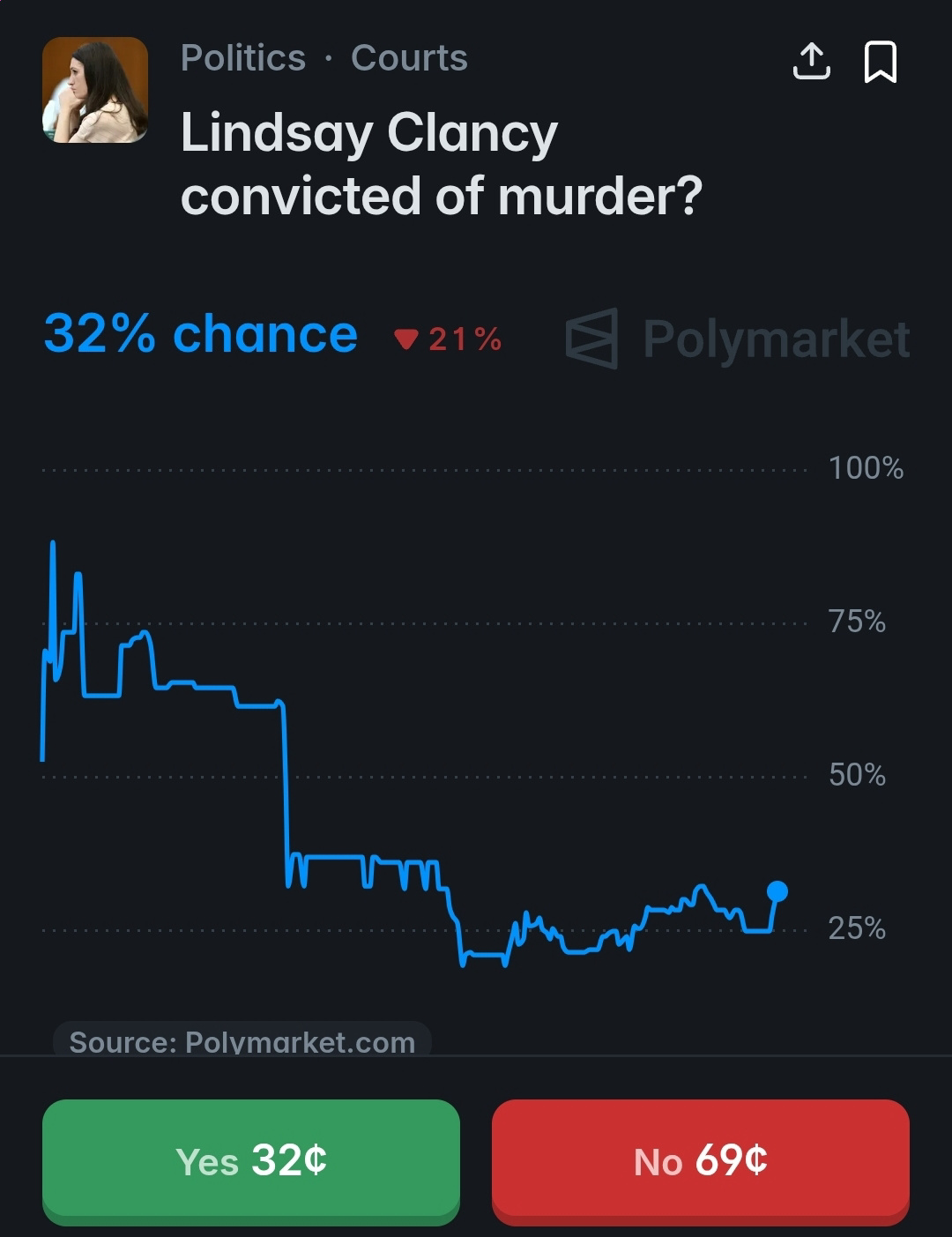Image resolution: width=952 pixels, height=1237 pixels.
Task: Bookmark this market
Action: coord(881,62)
